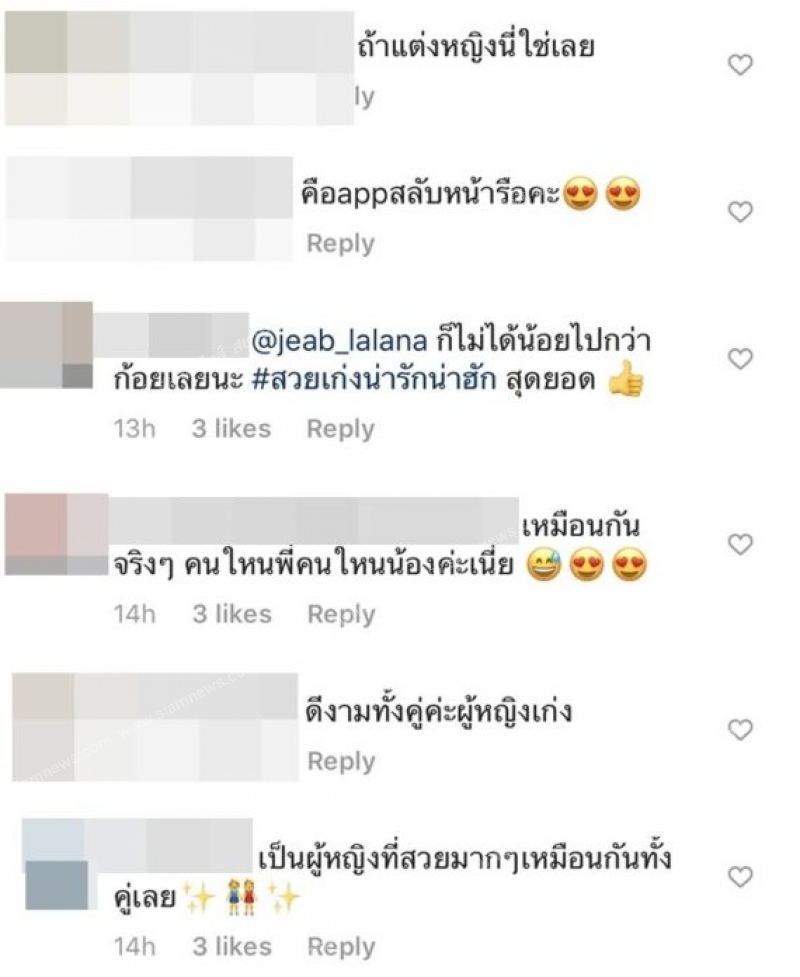800x977 pixels.
Task: Reply to the comment posted 13h ago
Action: (340, 429)
